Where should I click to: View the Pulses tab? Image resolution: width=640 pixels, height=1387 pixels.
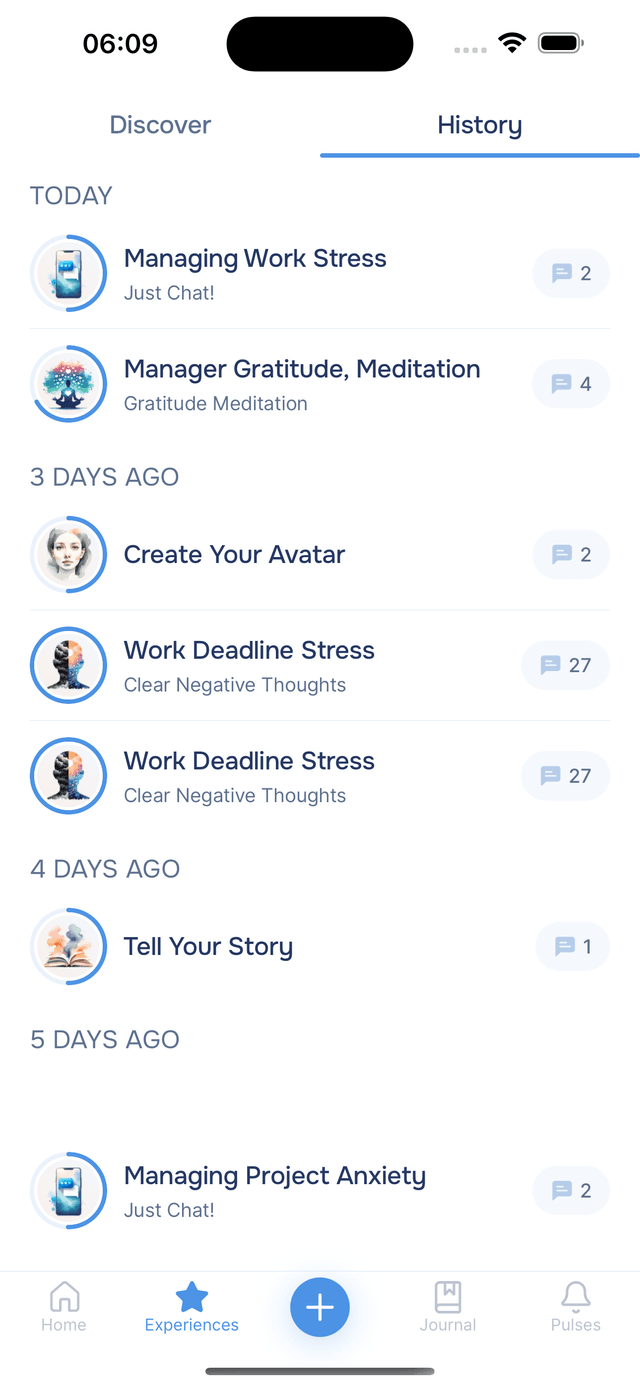575,1308
